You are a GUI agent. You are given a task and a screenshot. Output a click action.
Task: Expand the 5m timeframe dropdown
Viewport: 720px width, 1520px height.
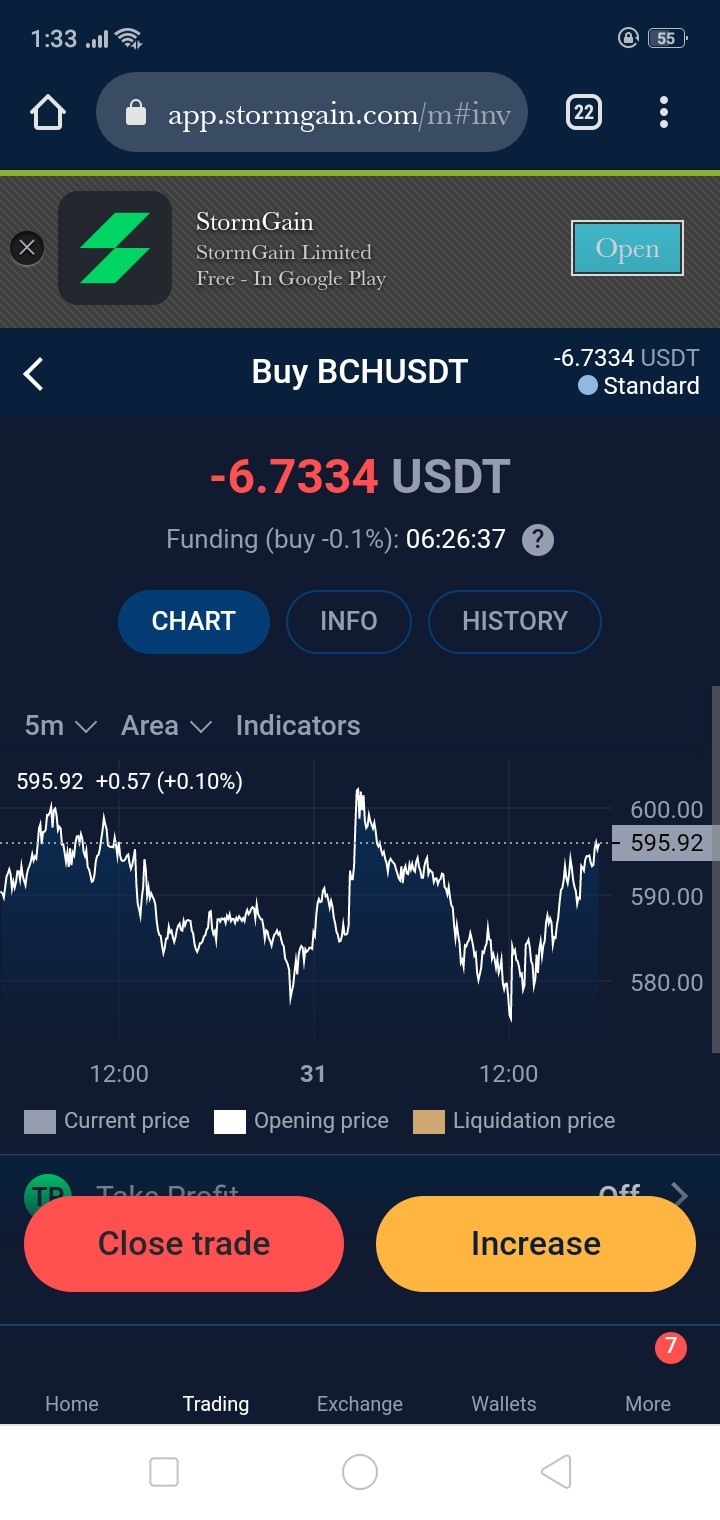[60, 726]
